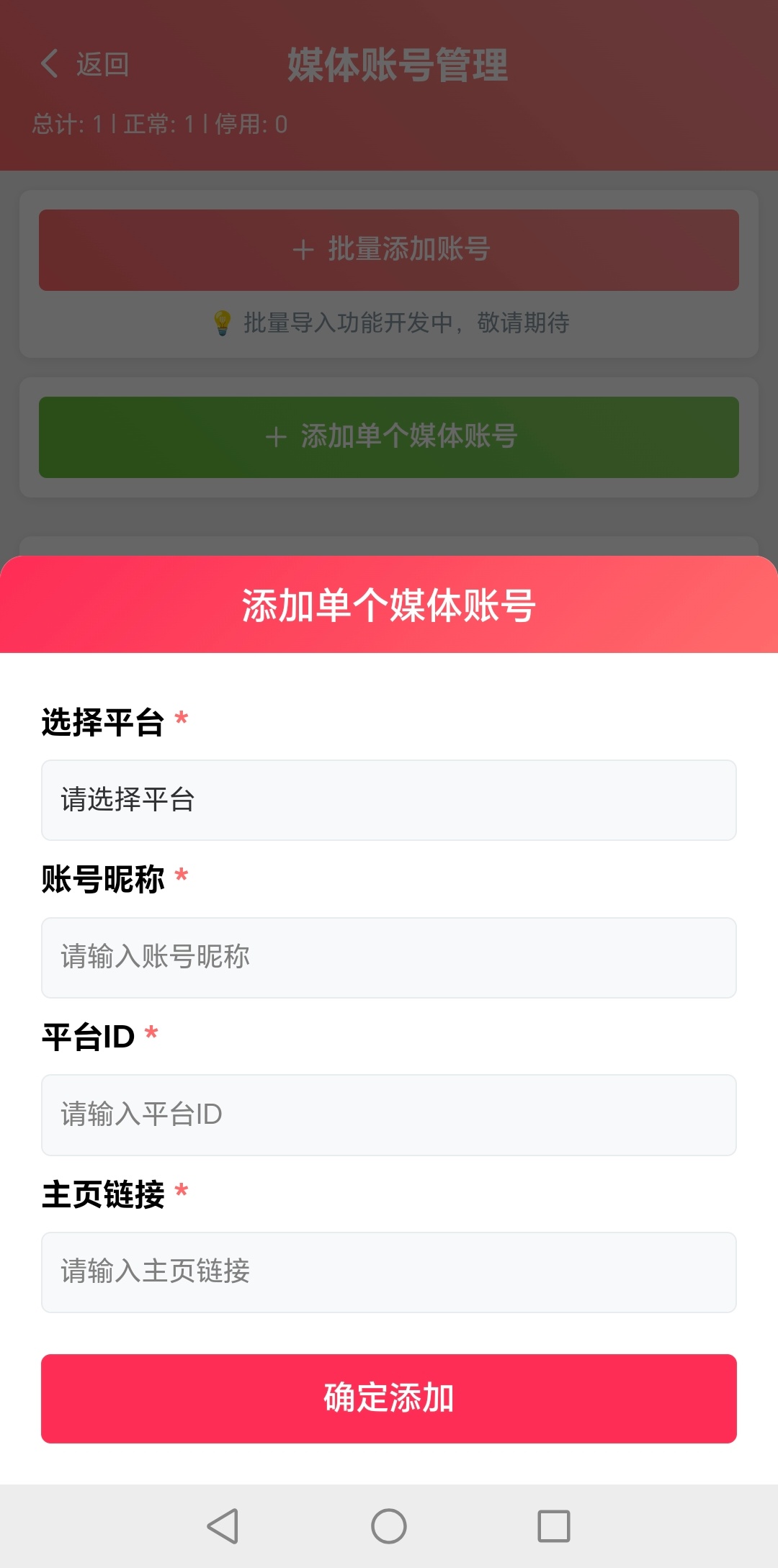Select the 主页链接 input field
Viewport: 778px width, 1568px height.
pos(389,1272)
